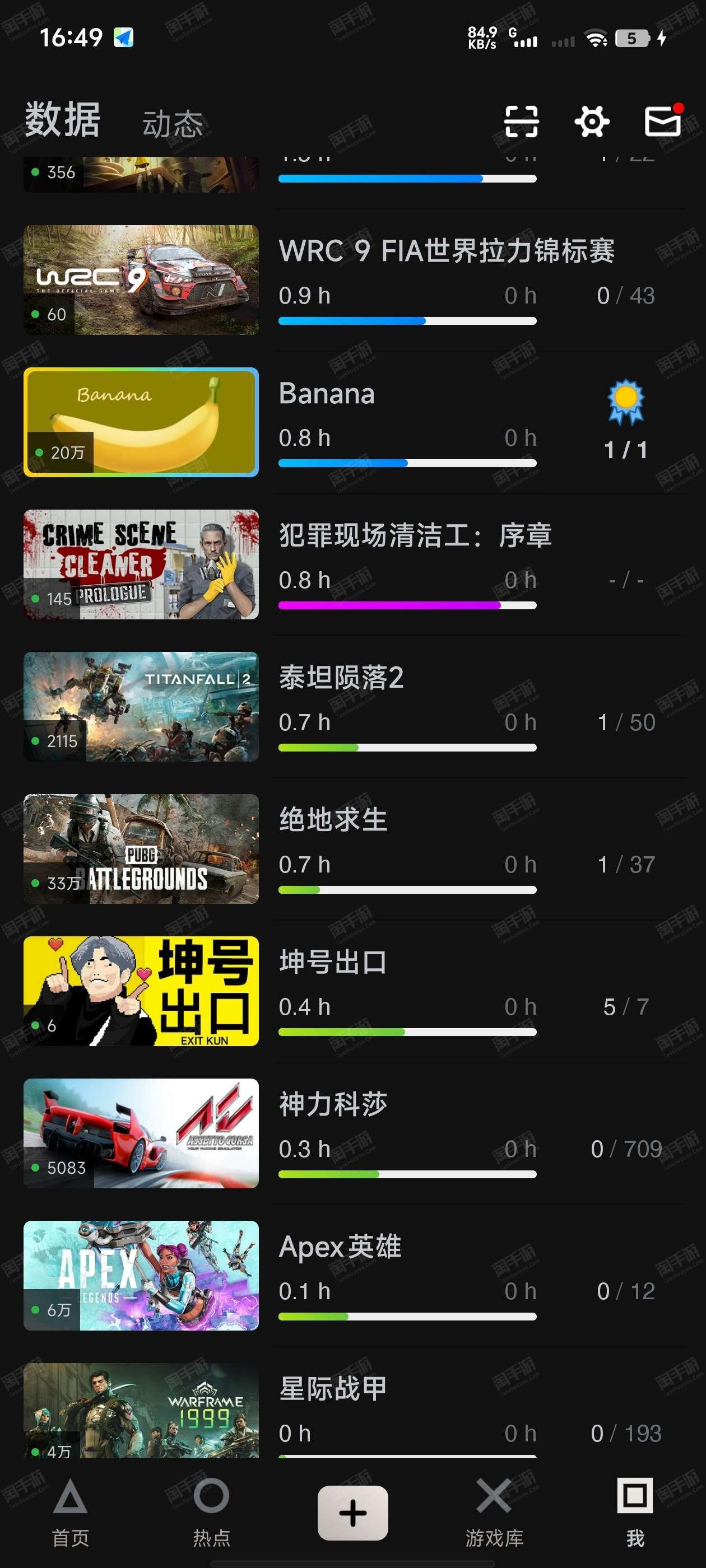Switch to the 动态 tab
The height and width of the screenshot is (1568, 706).
[x=173, y=124]
